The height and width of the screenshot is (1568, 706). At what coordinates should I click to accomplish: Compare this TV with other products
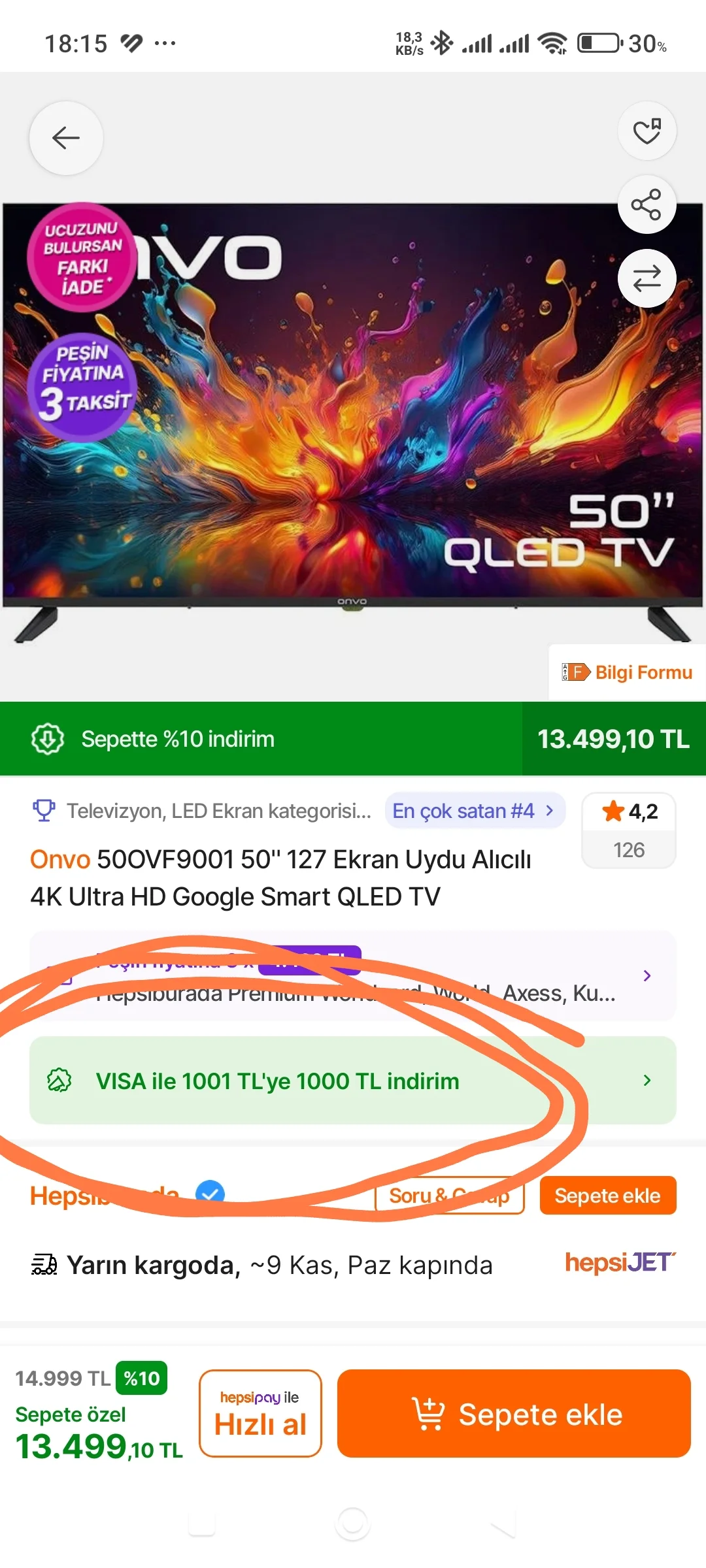[647, 278]
